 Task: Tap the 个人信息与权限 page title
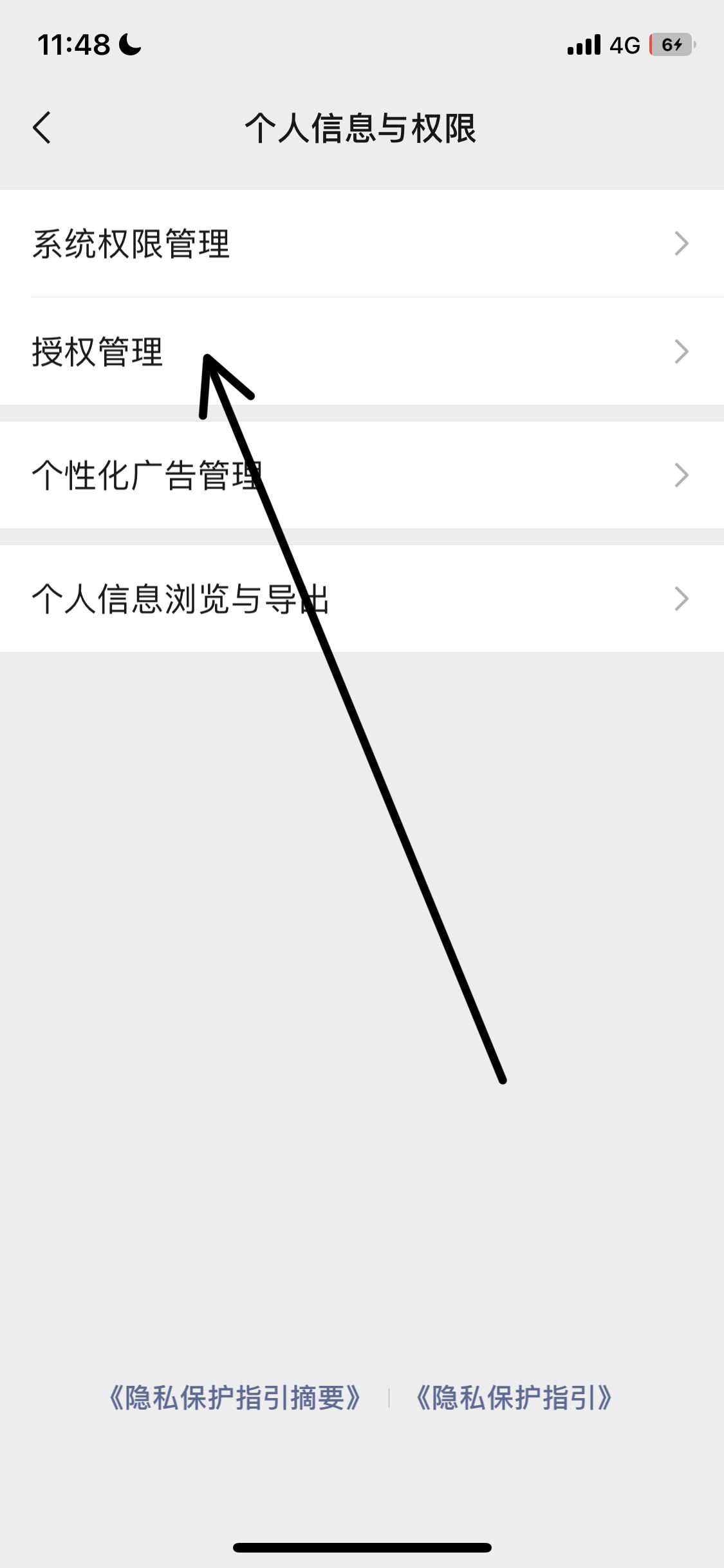362,126
